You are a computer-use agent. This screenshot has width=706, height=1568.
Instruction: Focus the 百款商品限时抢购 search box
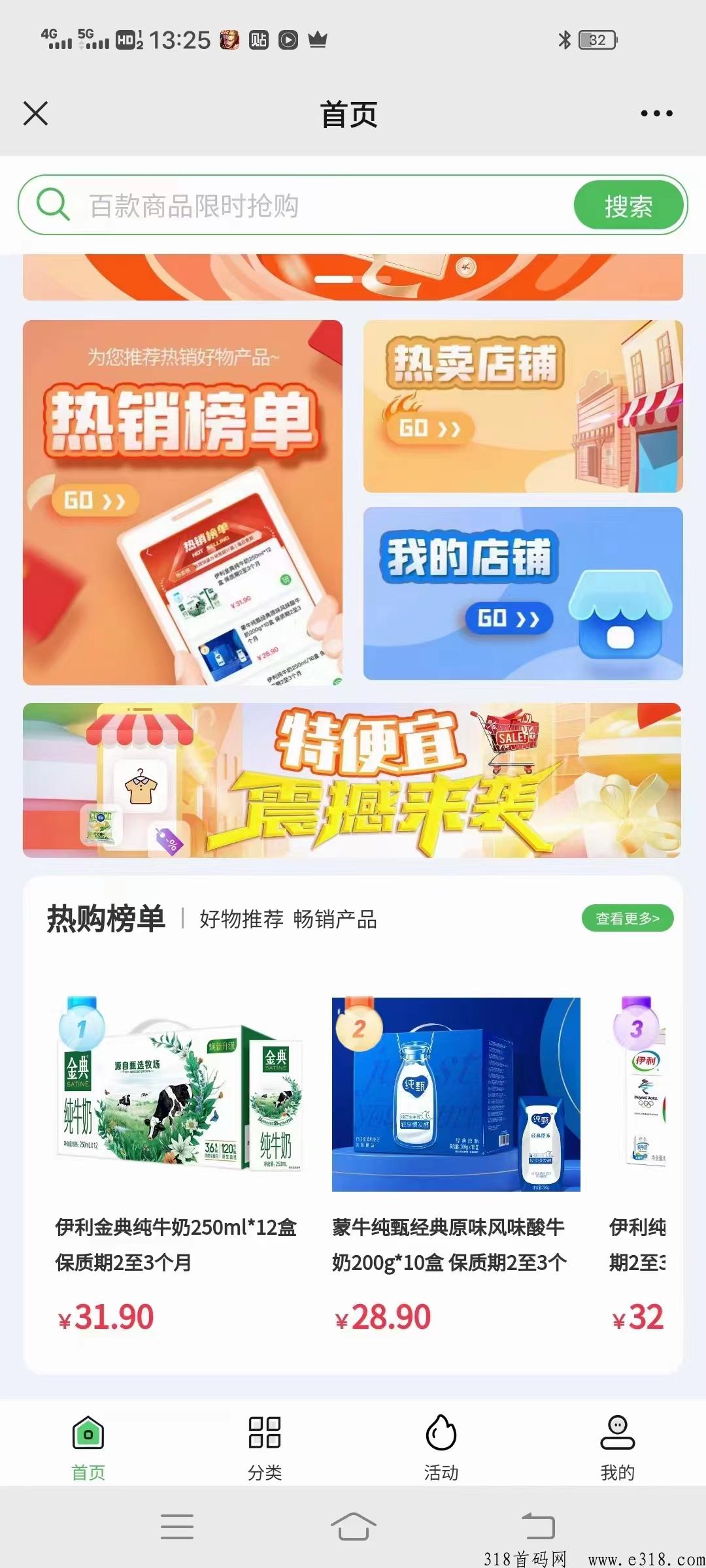(x=294, y=205)
